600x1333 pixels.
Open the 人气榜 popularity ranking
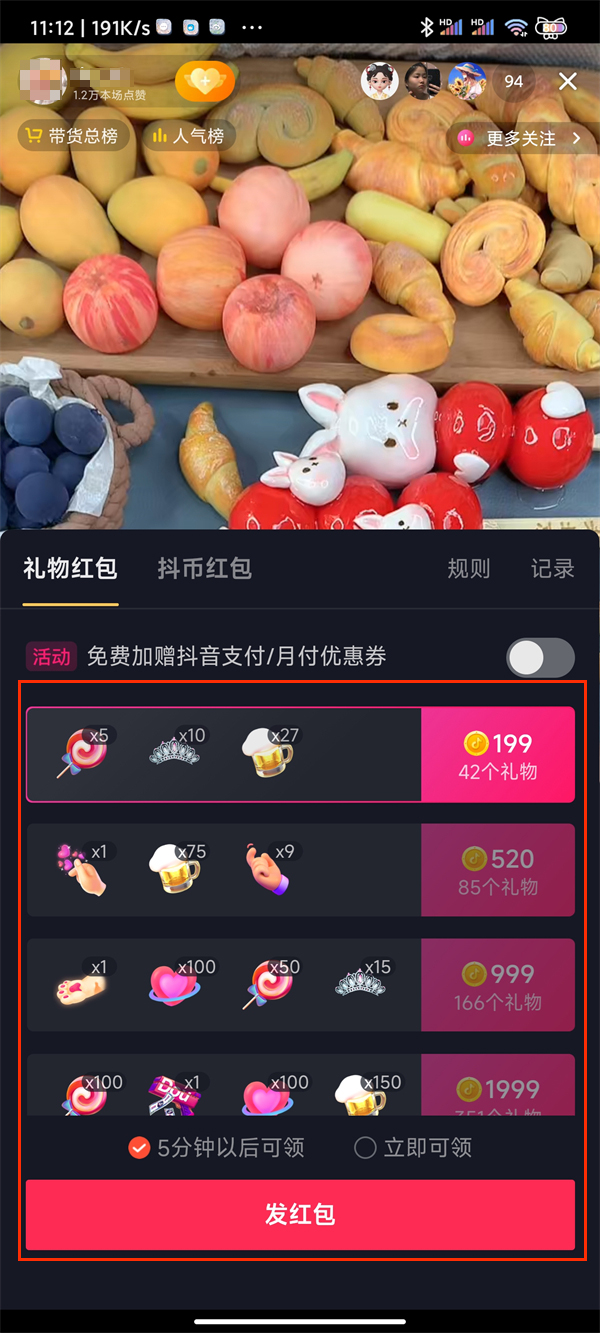click(x=189, y=136)
